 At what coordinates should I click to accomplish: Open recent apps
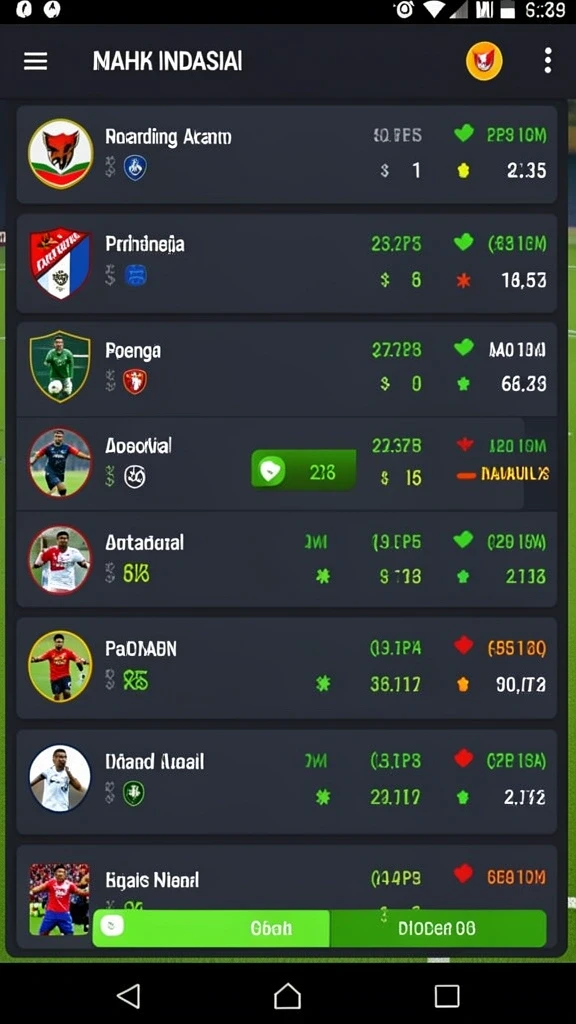(x=447, y=996)
